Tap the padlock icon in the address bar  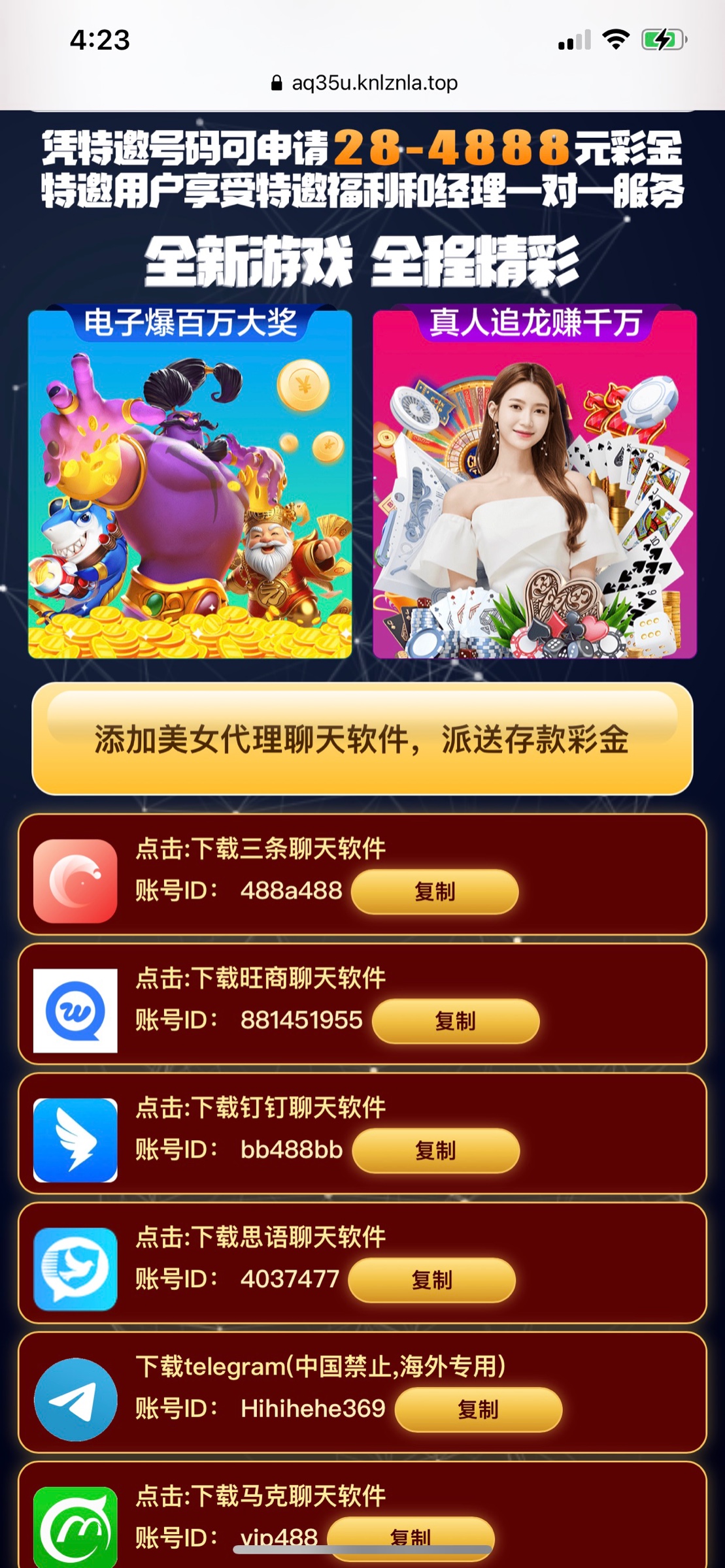(x=277, y=82)
